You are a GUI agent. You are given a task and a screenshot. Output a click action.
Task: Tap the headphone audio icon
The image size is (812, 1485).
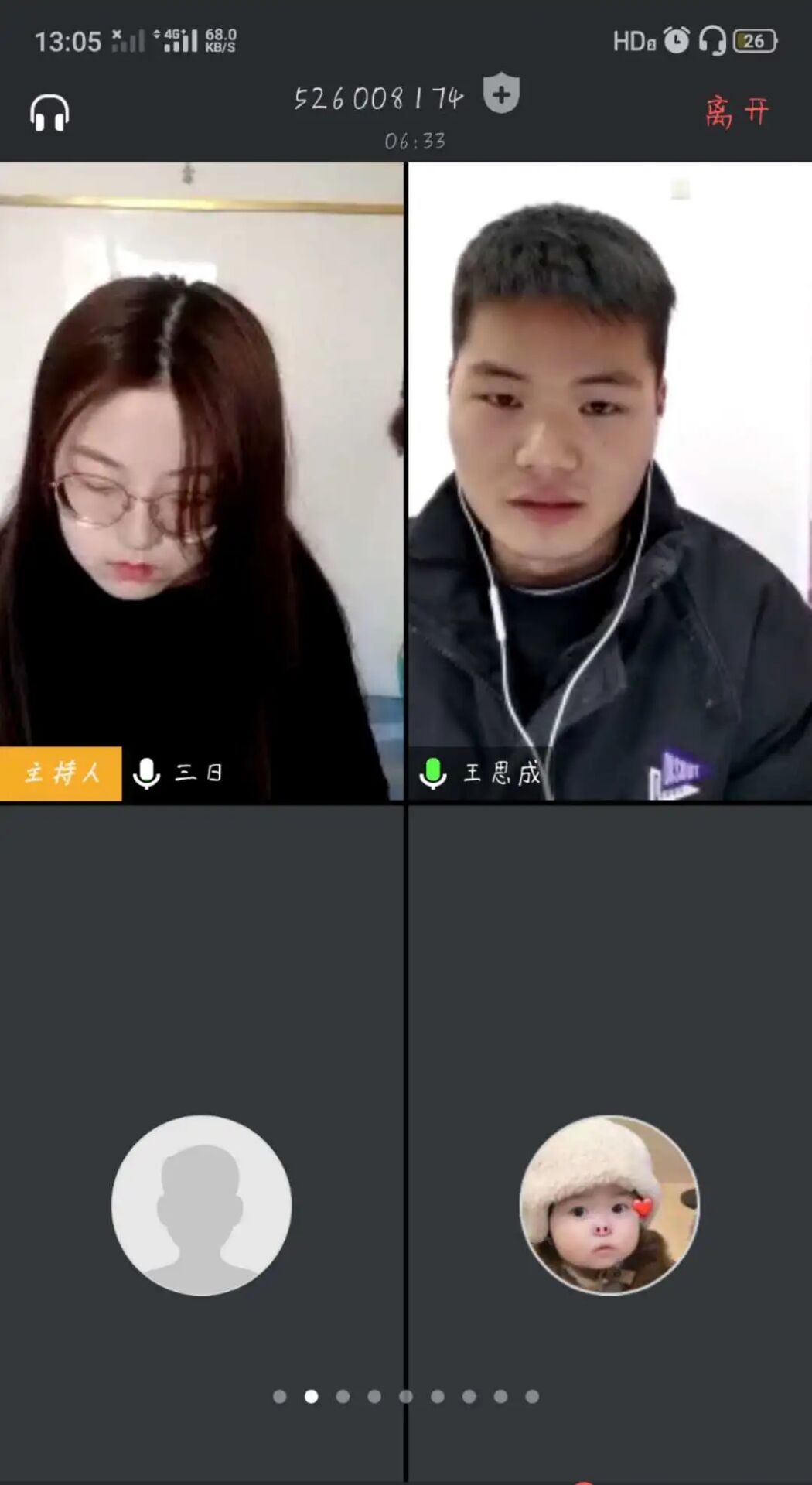click(49, 113)
